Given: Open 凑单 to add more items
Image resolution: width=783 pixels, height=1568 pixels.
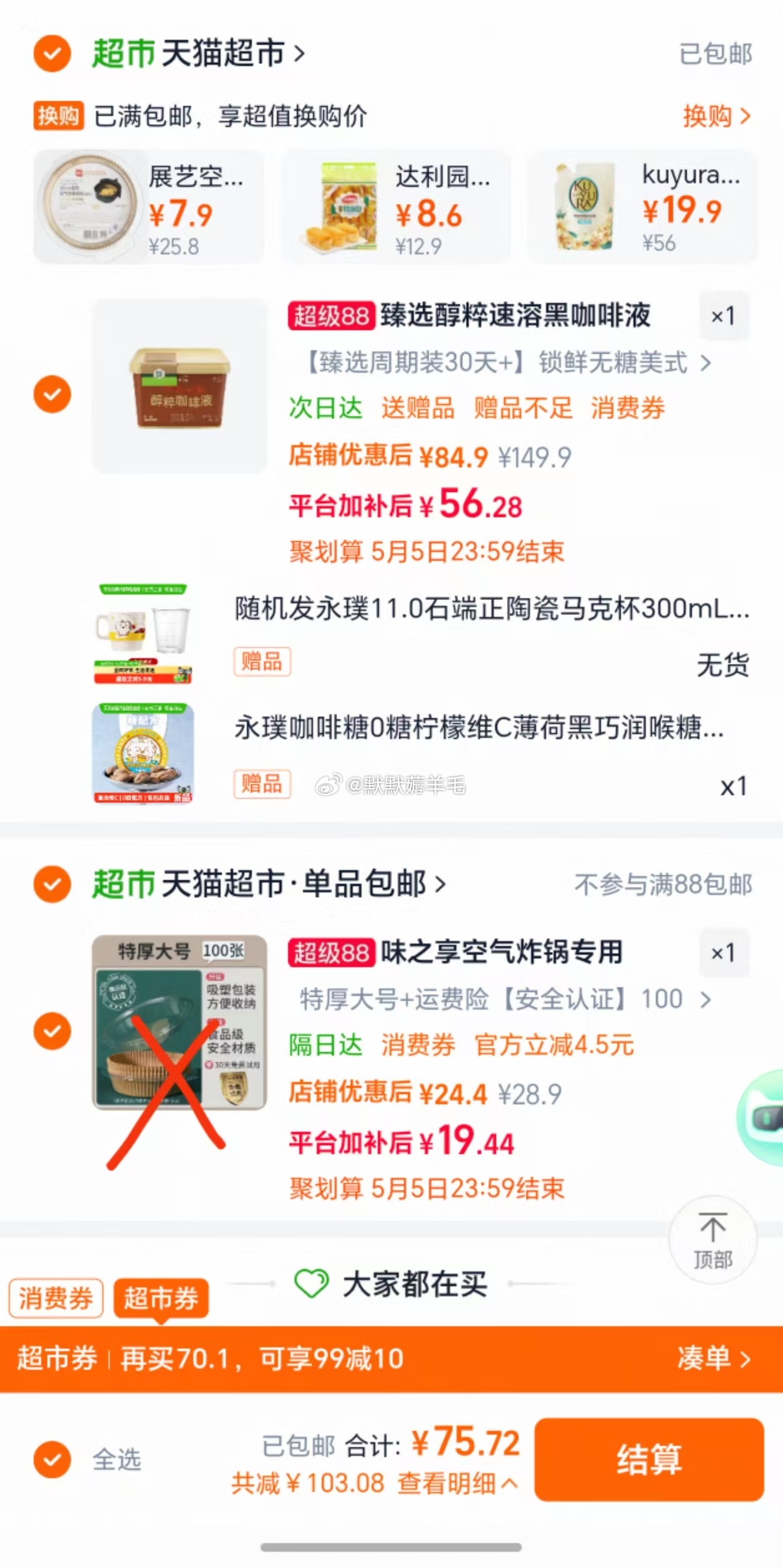Looking at the screenshot, I should (x=713, y=1359).
